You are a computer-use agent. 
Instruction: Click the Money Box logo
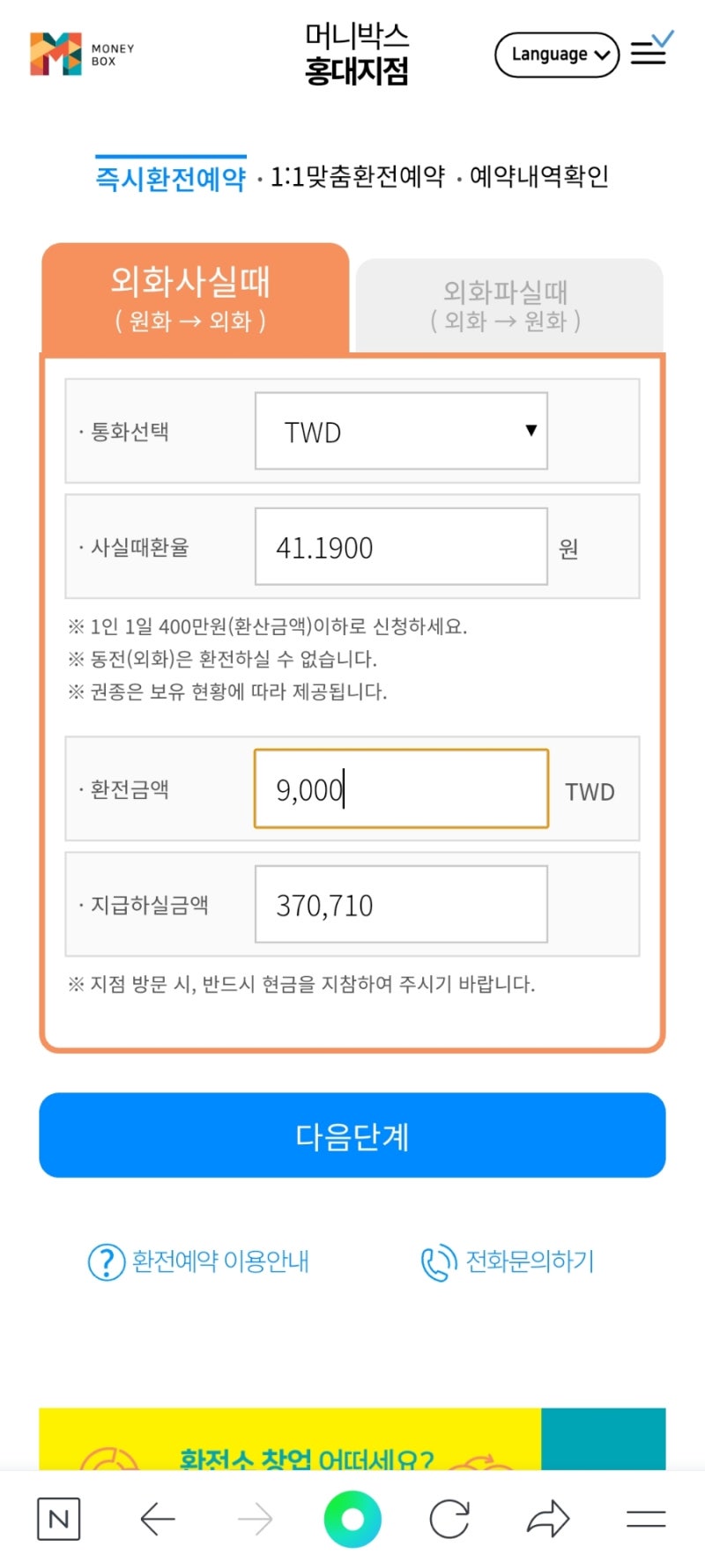(79, 51)
